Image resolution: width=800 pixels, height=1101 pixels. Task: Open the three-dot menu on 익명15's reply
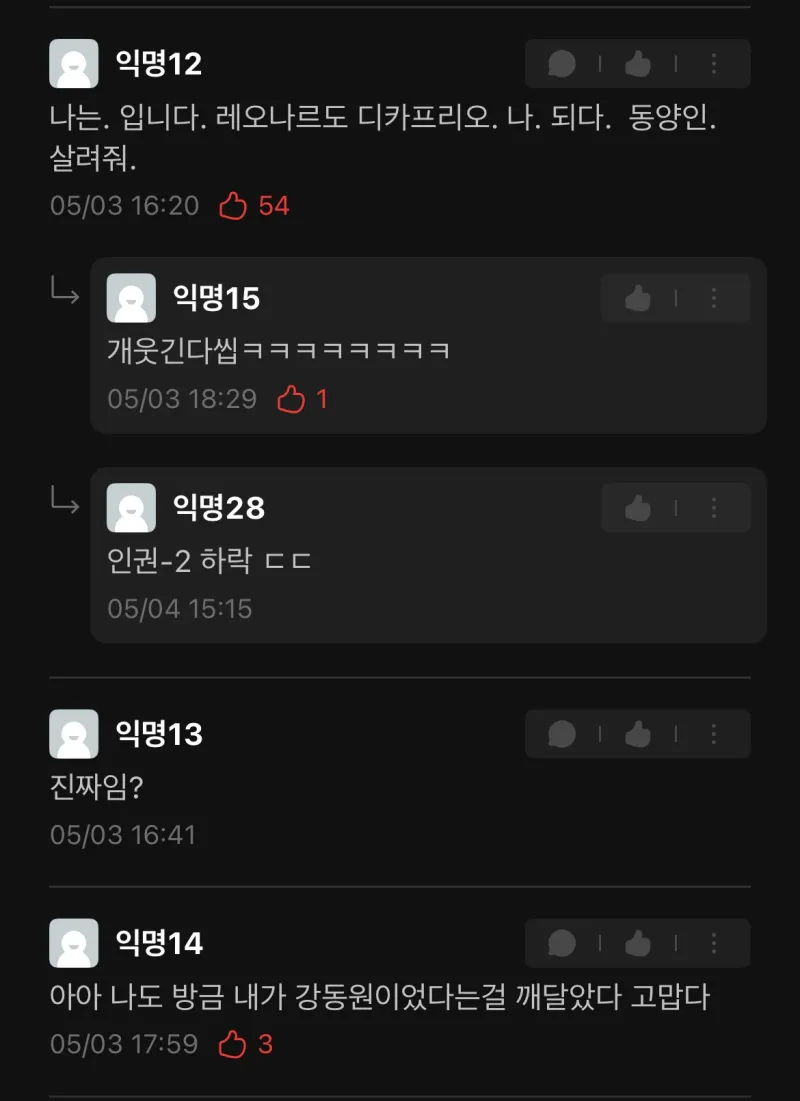(x=713, y=297)
